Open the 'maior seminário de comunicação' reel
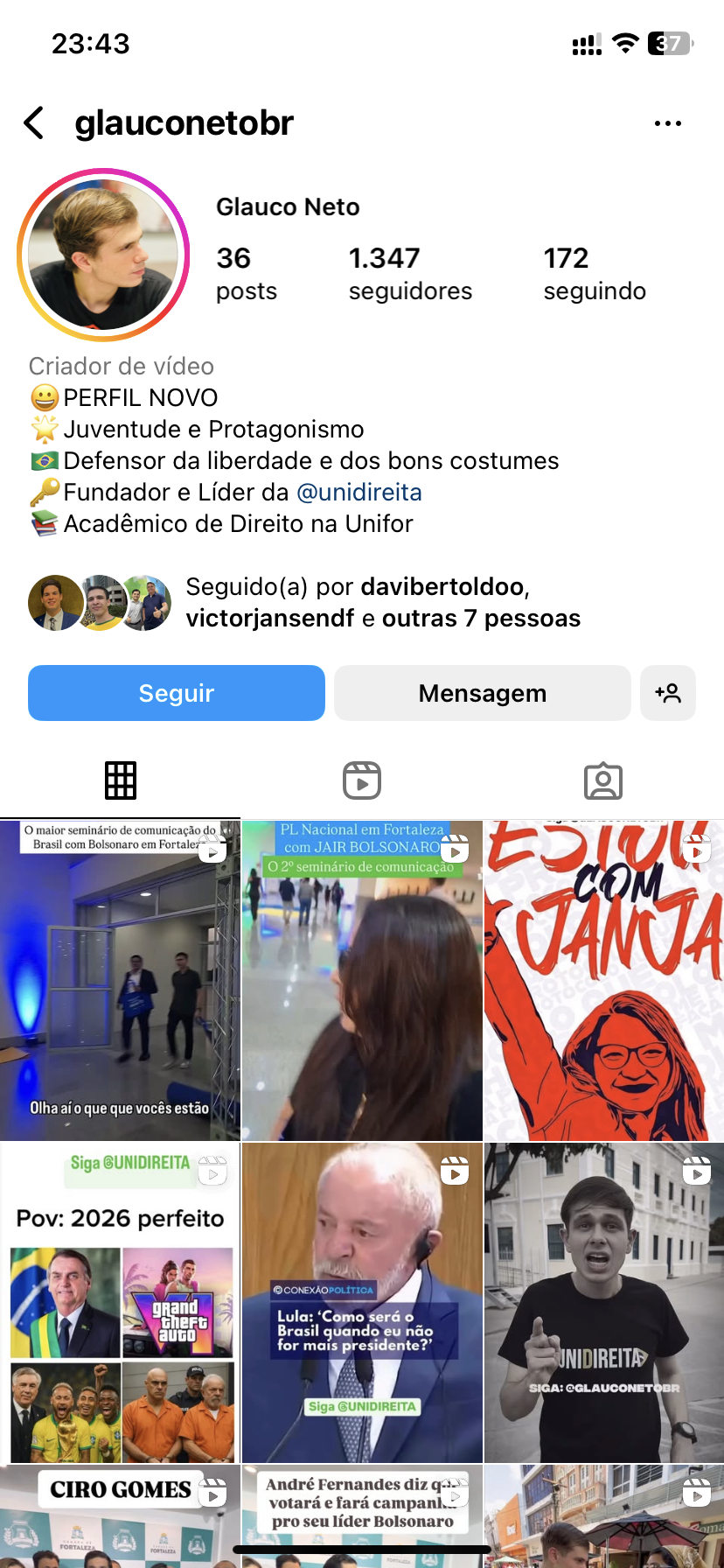724x1568 pixels. click(120, 980)
